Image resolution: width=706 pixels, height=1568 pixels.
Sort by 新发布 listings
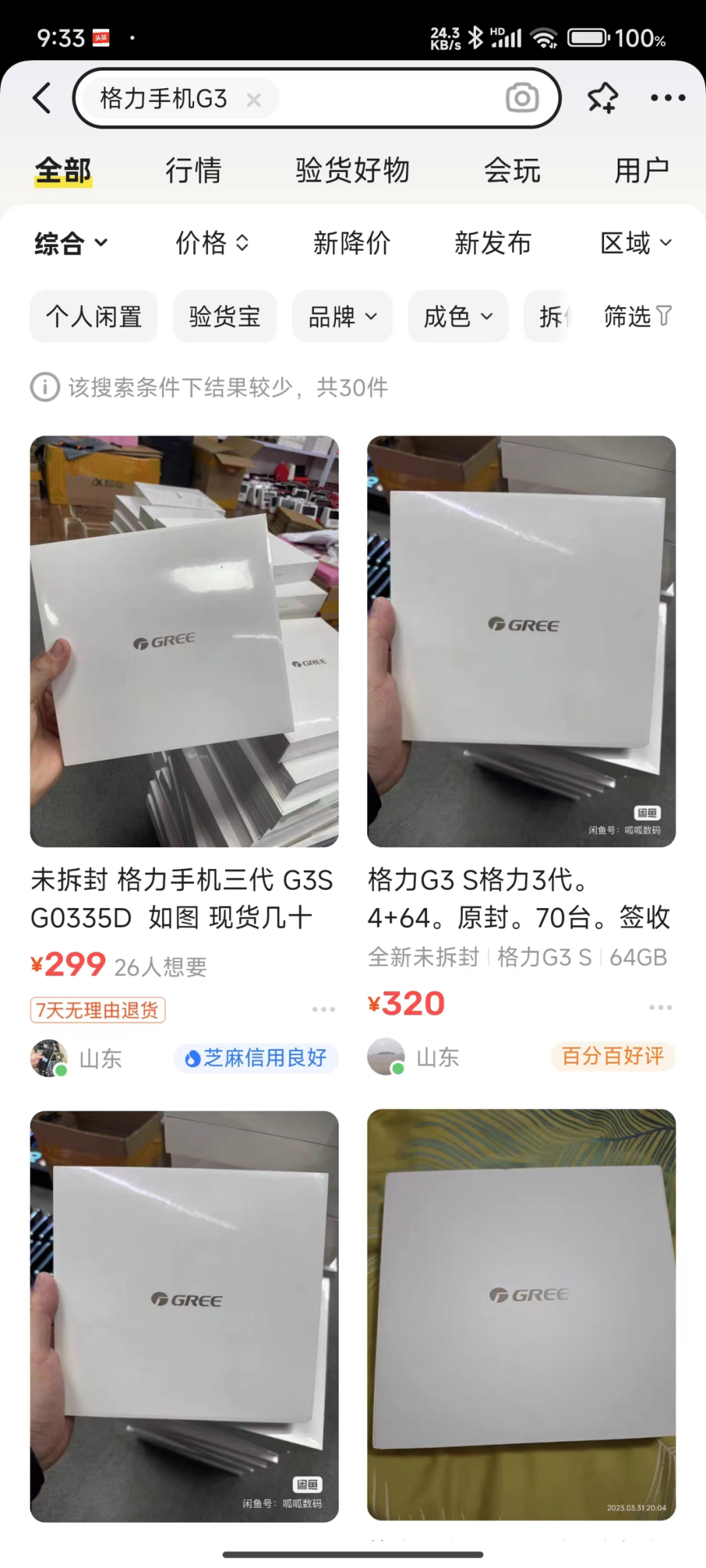pyautogui.click(x=493, y=243)
